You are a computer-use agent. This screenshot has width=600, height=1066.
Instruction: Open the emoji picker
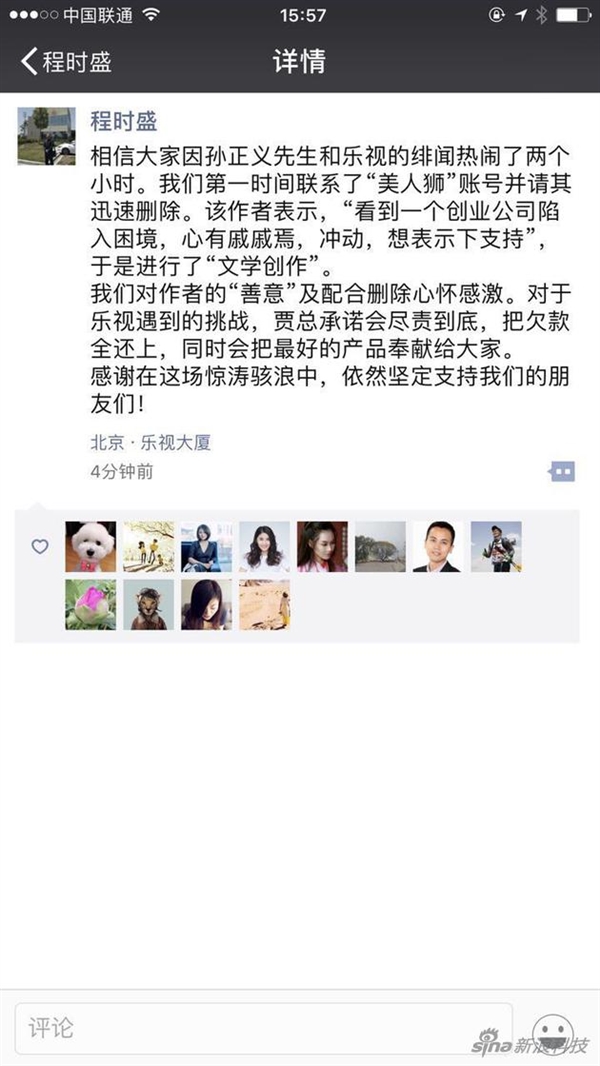click(553, 1030)
